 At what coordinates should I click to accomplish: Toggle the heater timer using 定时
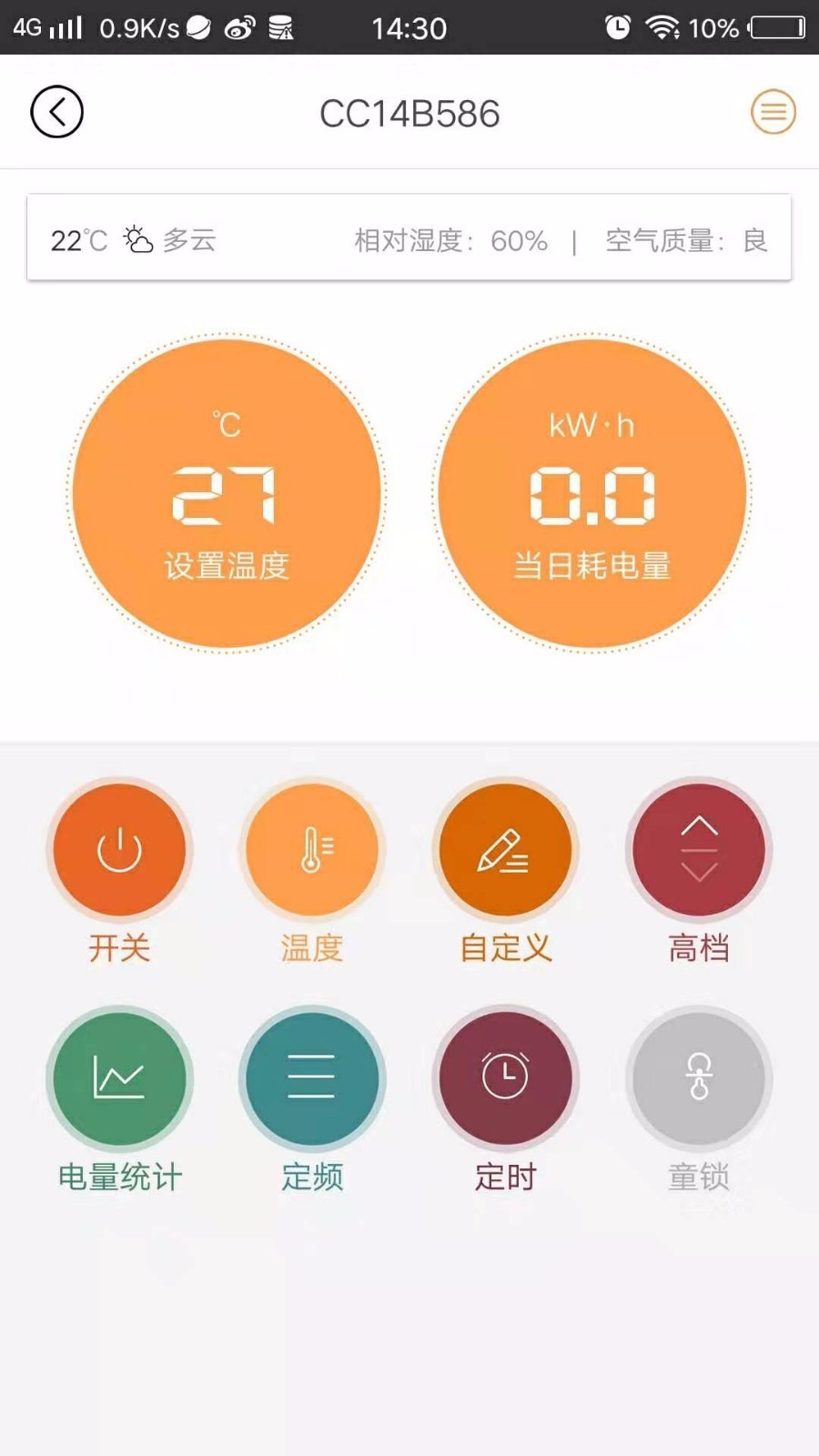click(x=506, y=1077)
